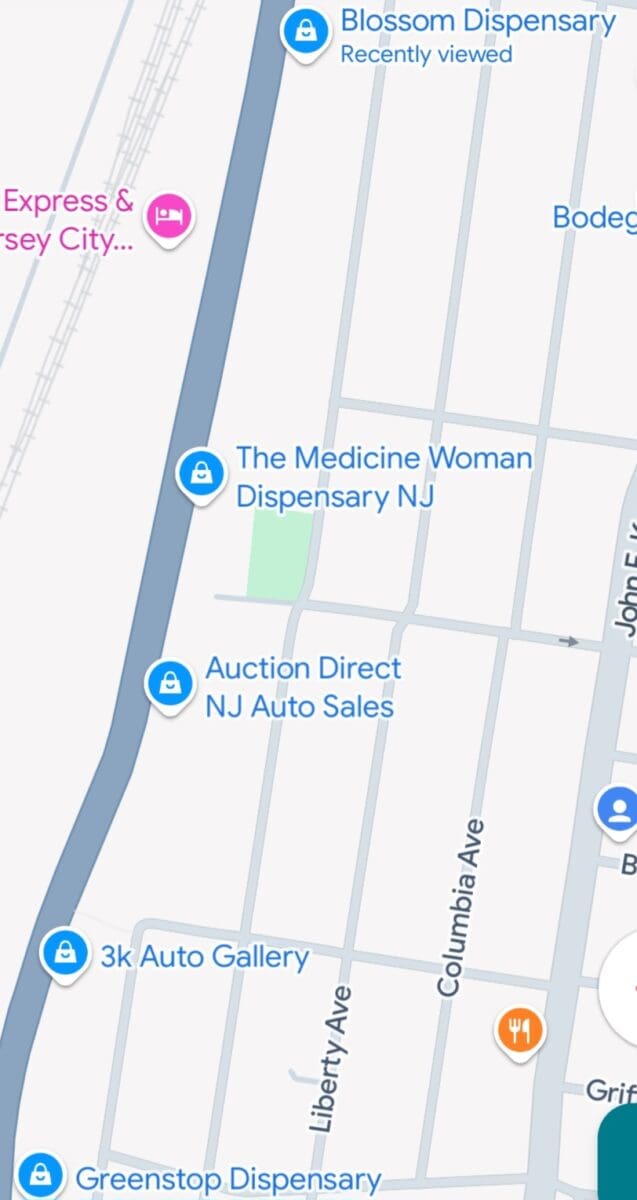Tap the blue person marker
Image resolution: width=637 pixels, height=1200 pixels.
tap(619, 810)
